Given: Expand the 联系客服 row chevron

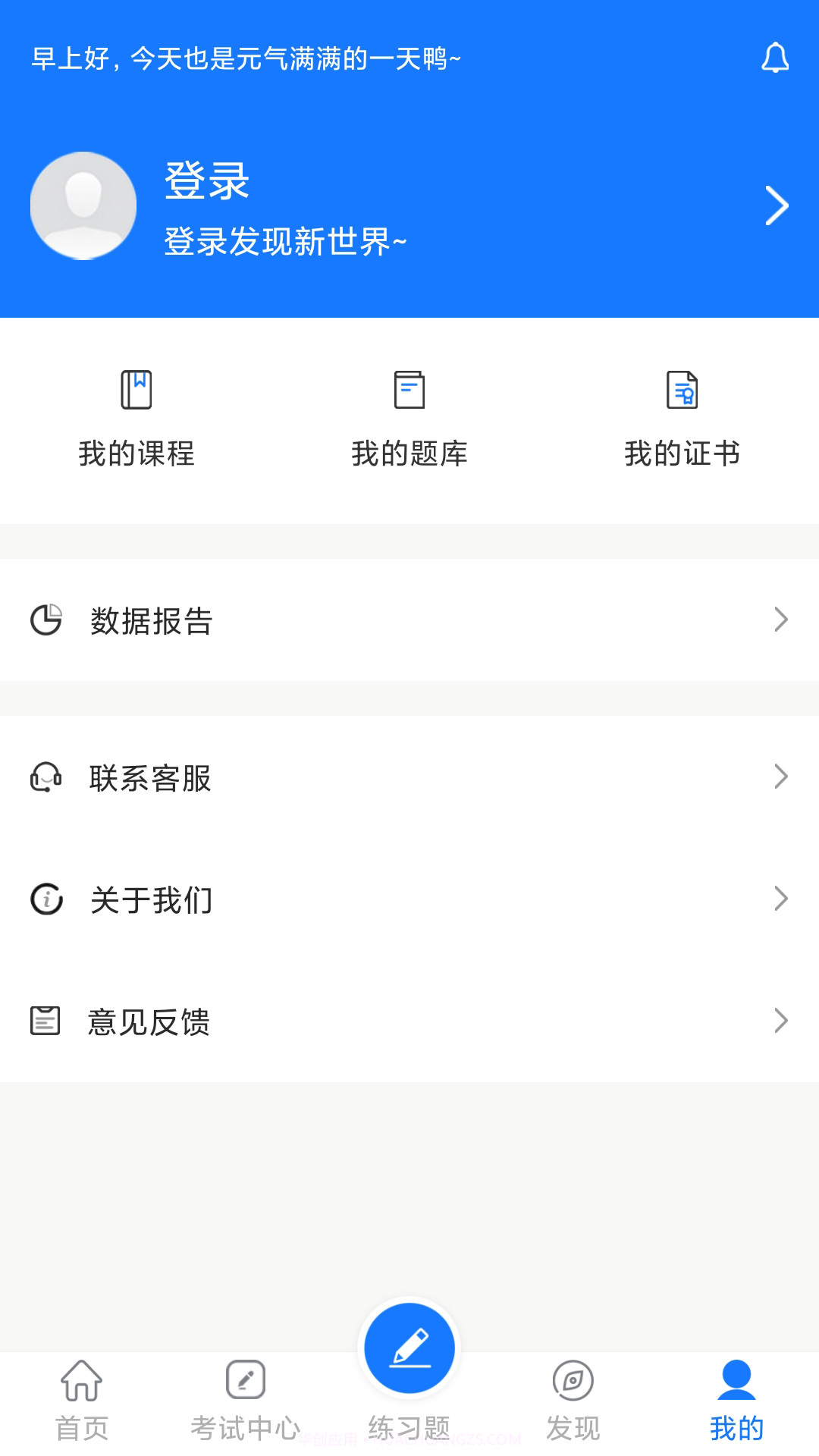Looking at the screenshot, I should click(x=782, y=777).
